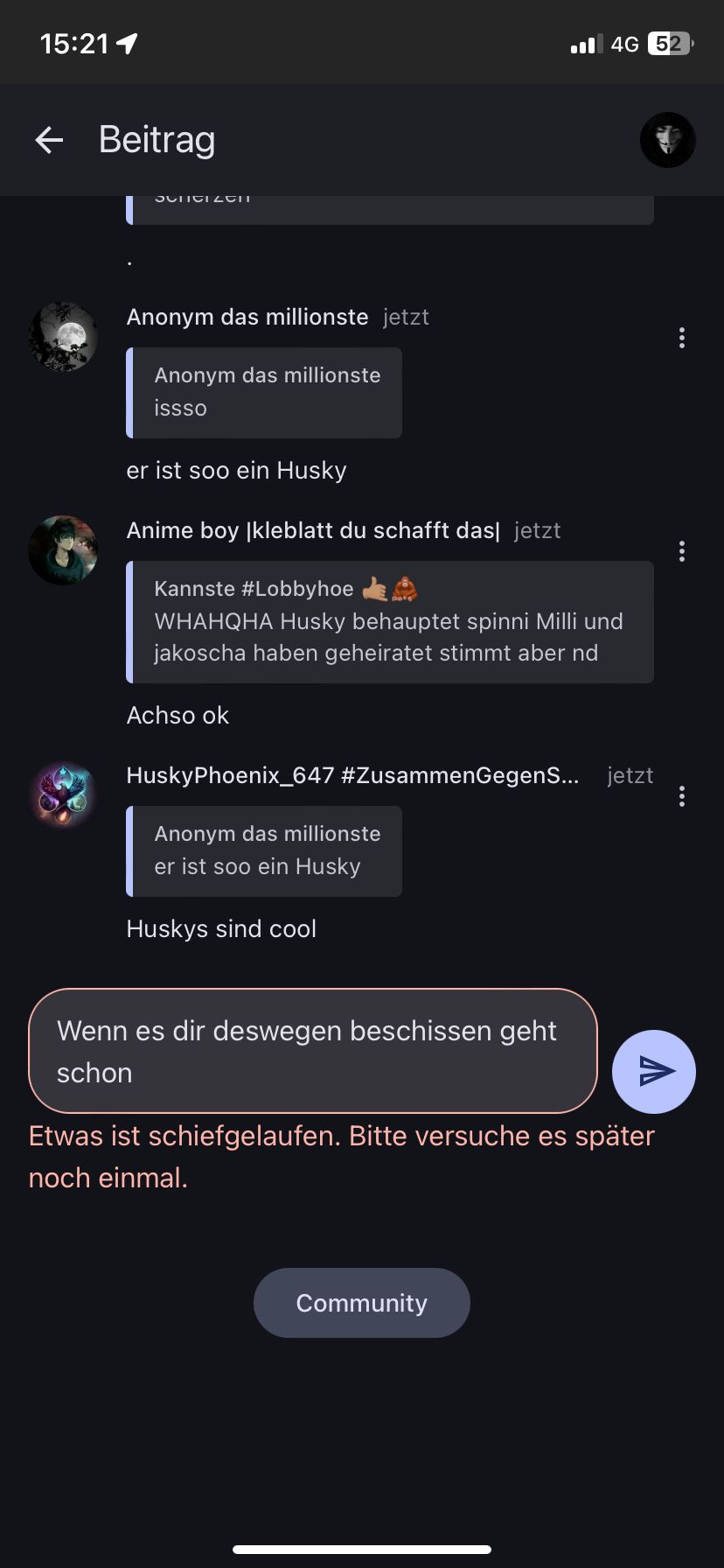Go back from the Beitrag screen
The image size is (724, 1568).
49,140
